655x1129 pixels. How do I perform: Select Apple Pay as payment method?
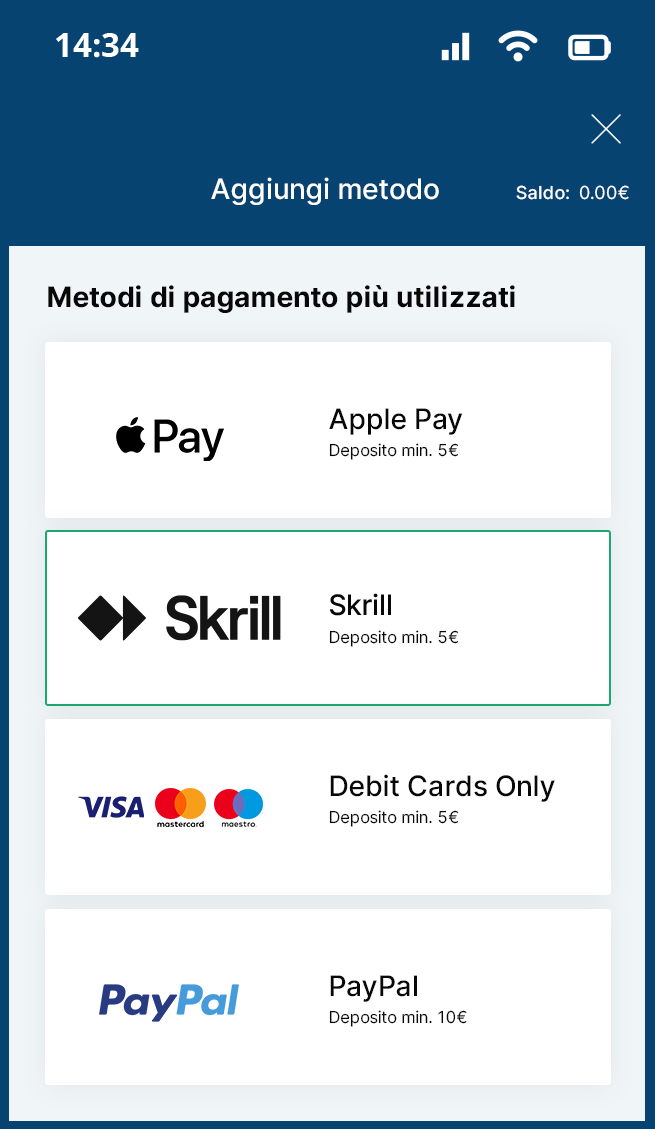328,430
